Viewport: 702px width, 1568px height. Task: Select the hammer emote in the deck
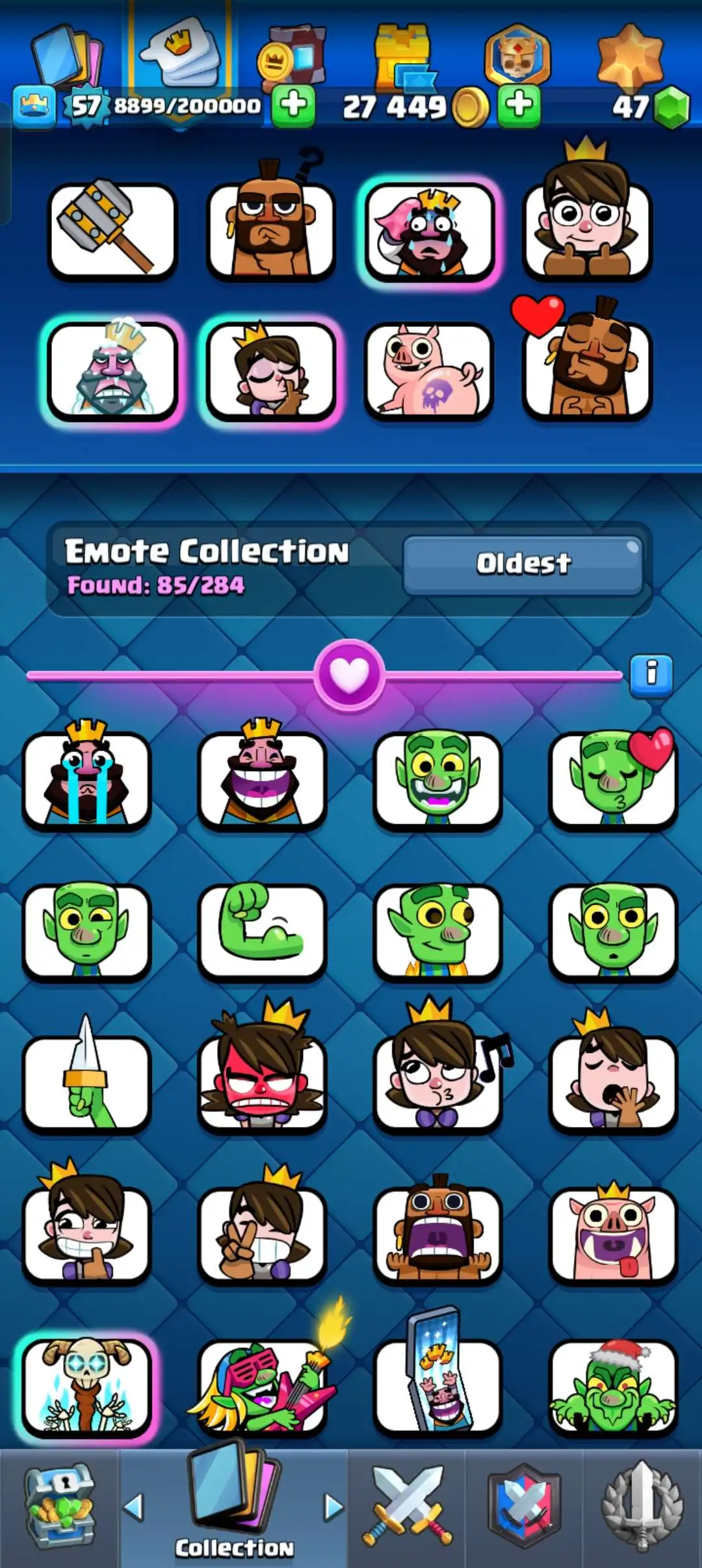pyautogui.click(x=112, y=231)
